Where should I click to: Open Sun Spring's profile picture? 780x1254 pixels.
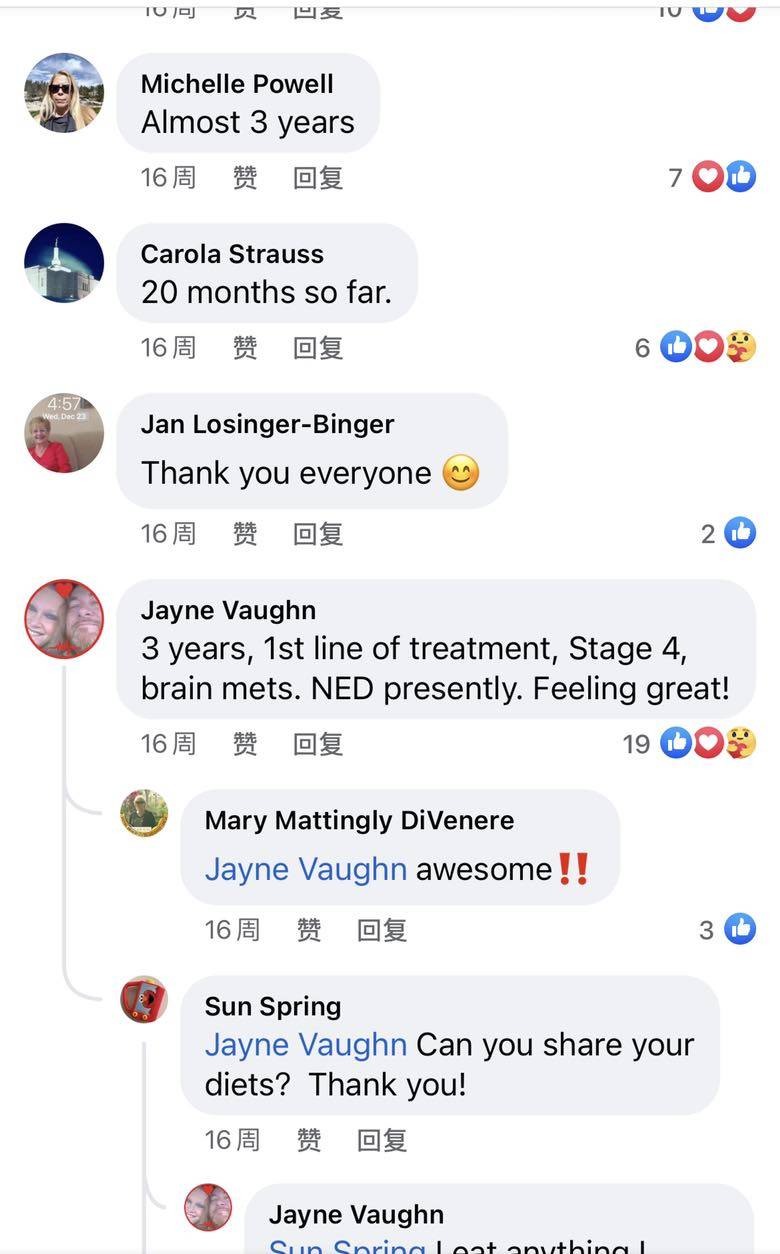144,999
